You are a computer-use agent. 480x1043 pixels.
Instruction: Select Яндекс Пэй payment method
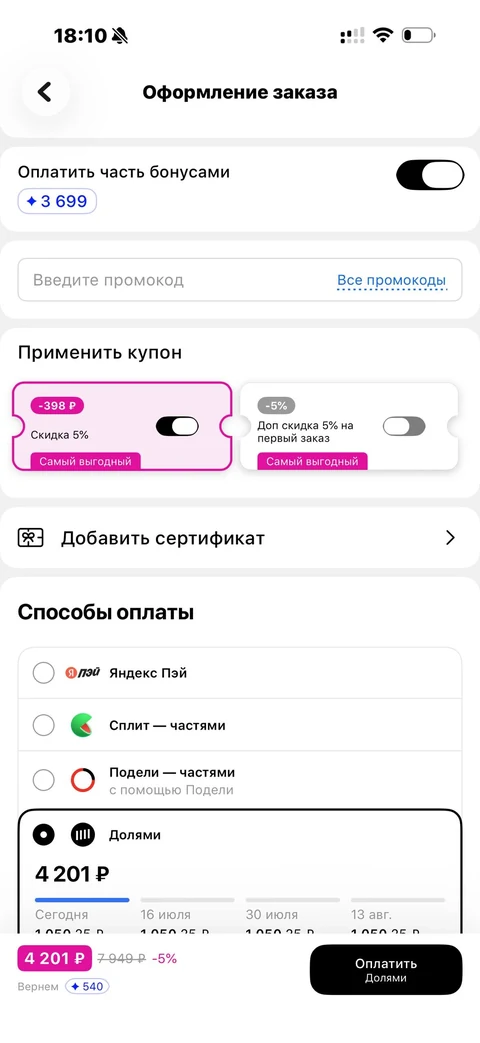(240, 673)
